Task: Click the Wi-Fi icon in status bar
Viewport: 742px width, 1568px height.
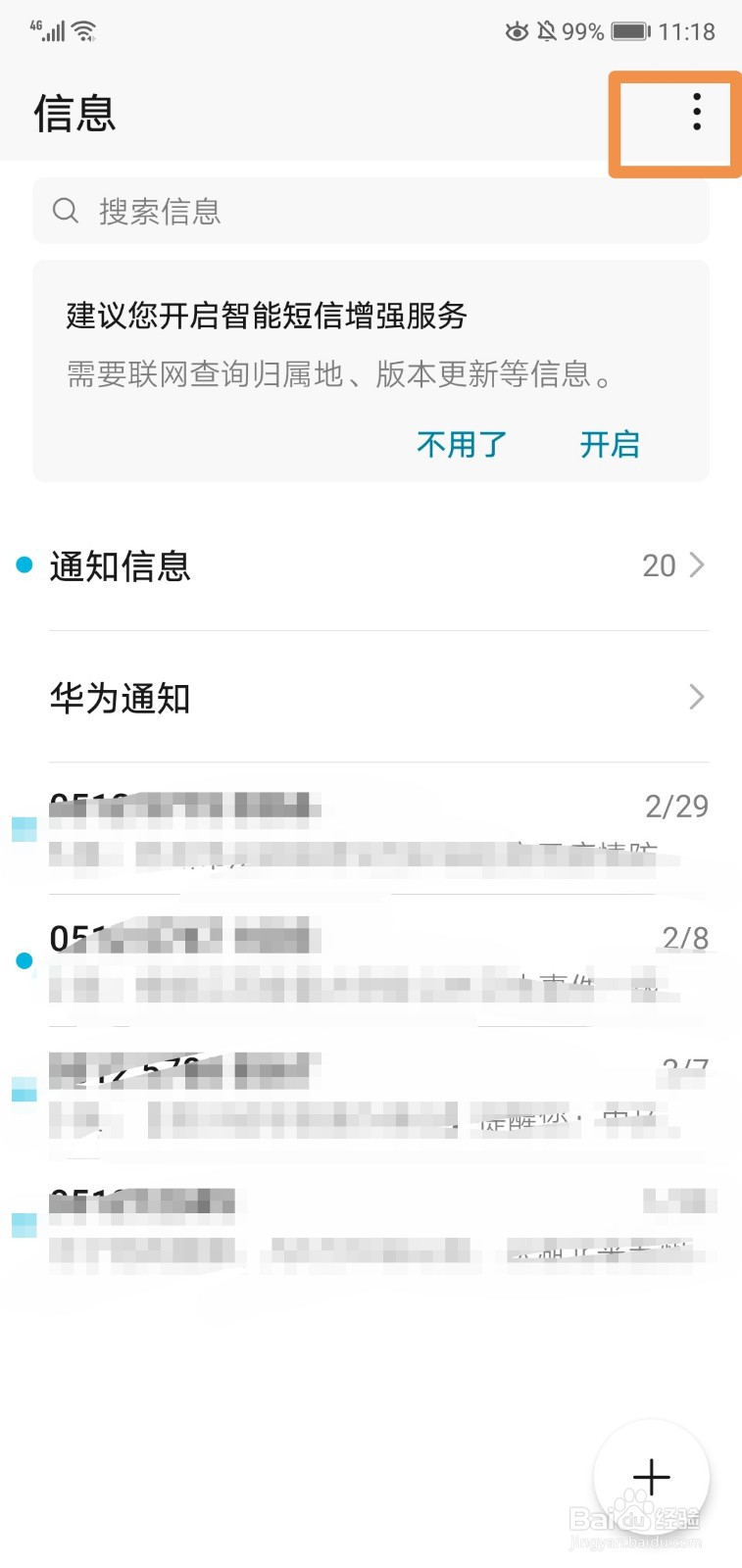Action: [x=84, y=29]
